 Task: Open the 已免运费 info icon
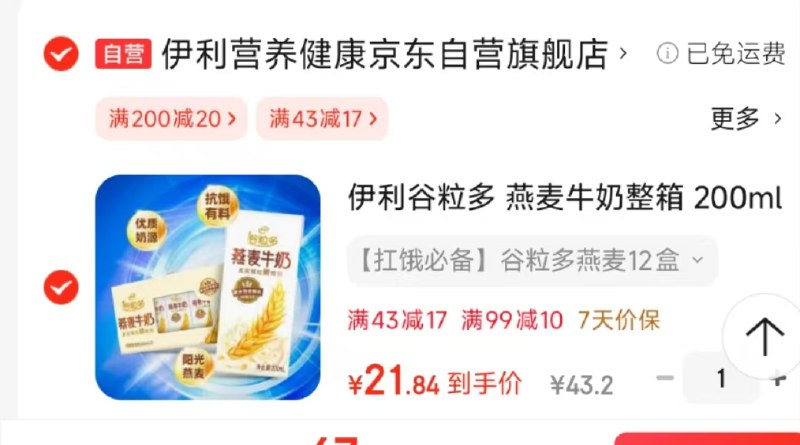[x=667, y=54]
